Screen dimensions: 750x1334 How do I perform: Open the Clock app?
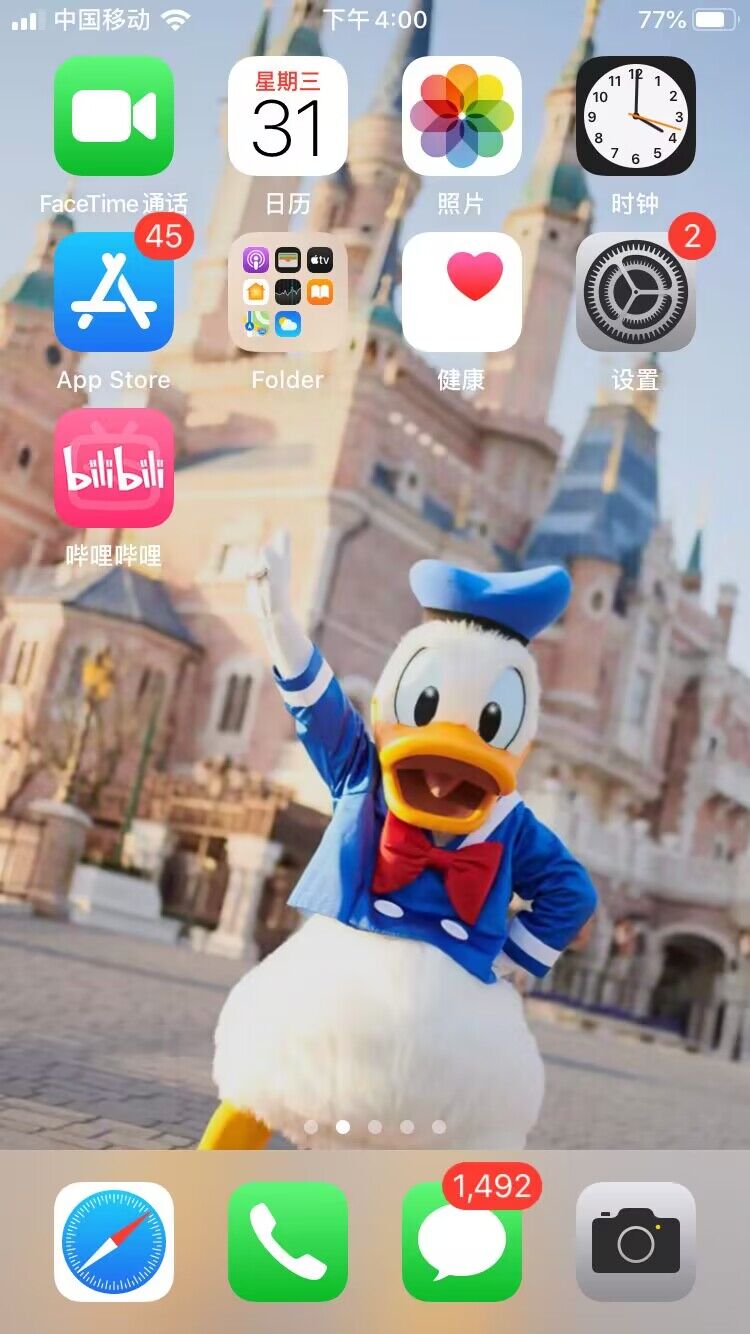(x=636, y=116)
